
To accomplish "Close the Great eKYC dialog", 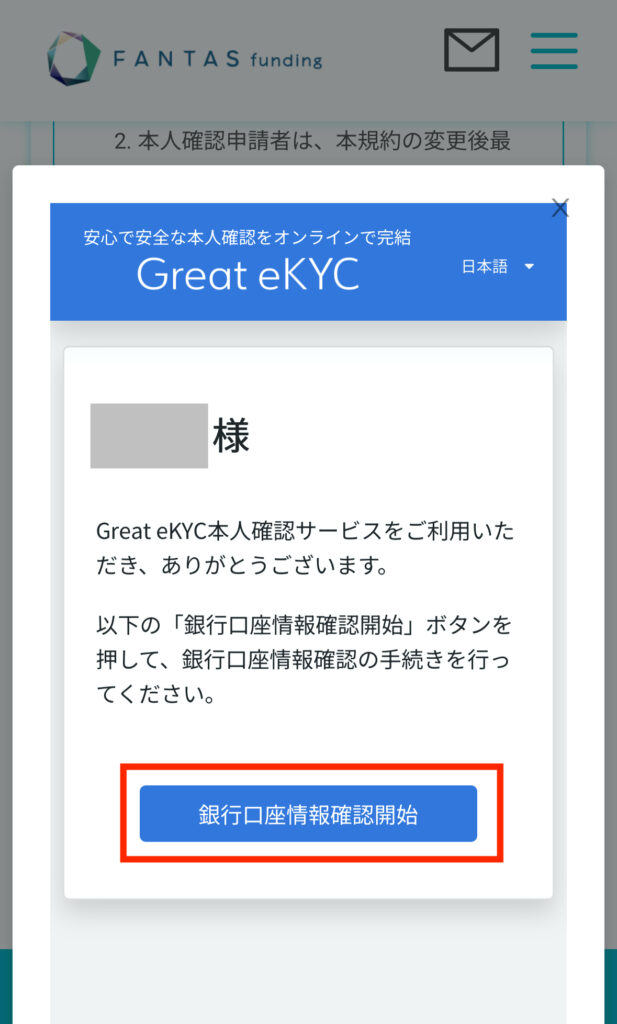I will tap(560, 209).
